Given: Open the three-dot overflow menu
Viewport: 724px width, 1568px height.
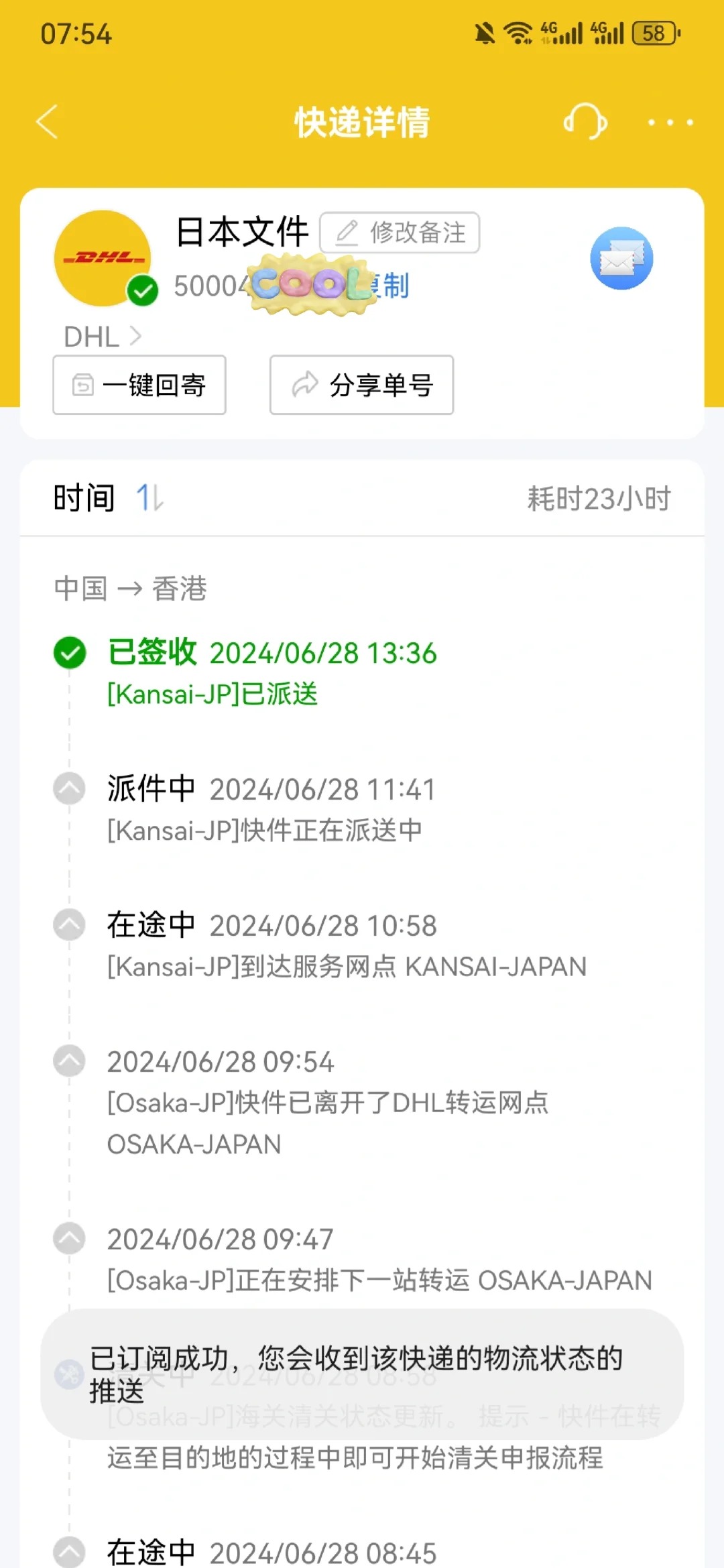Looking at the screenshot, I should [x=670, y=123].
